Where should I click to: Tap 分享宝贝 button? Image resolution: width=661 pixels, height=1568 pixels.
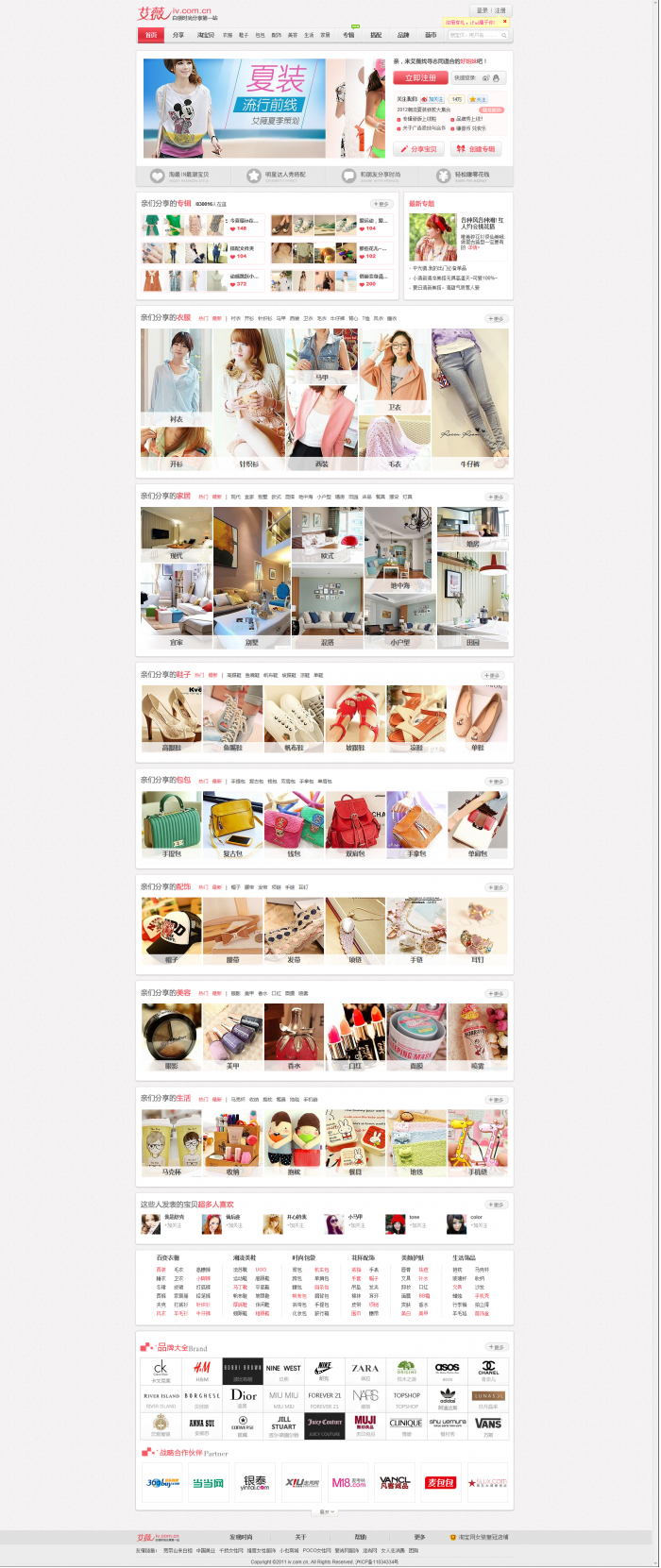418,149
